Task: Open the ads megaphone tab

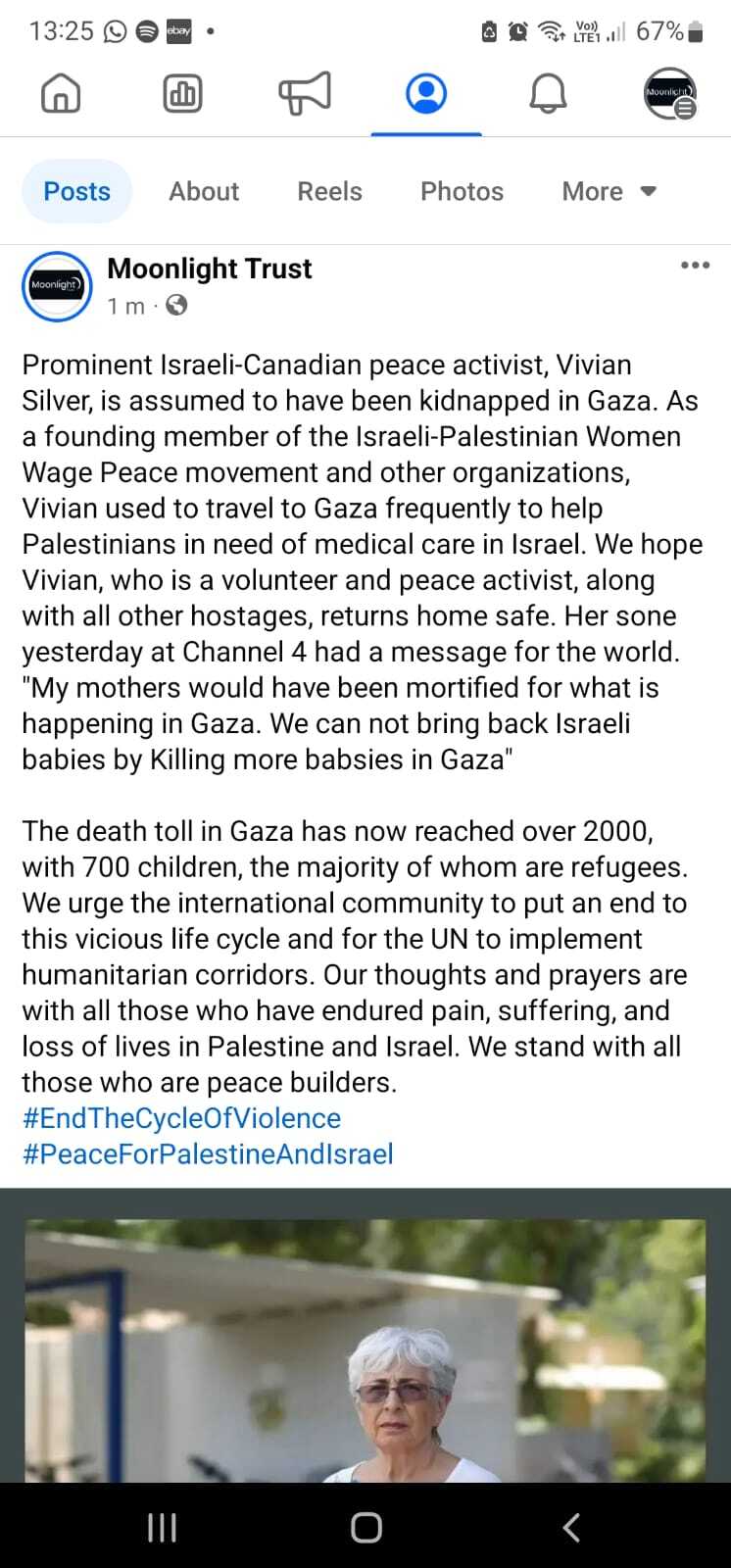Action: pyautogui.click(x=305, y=94)
